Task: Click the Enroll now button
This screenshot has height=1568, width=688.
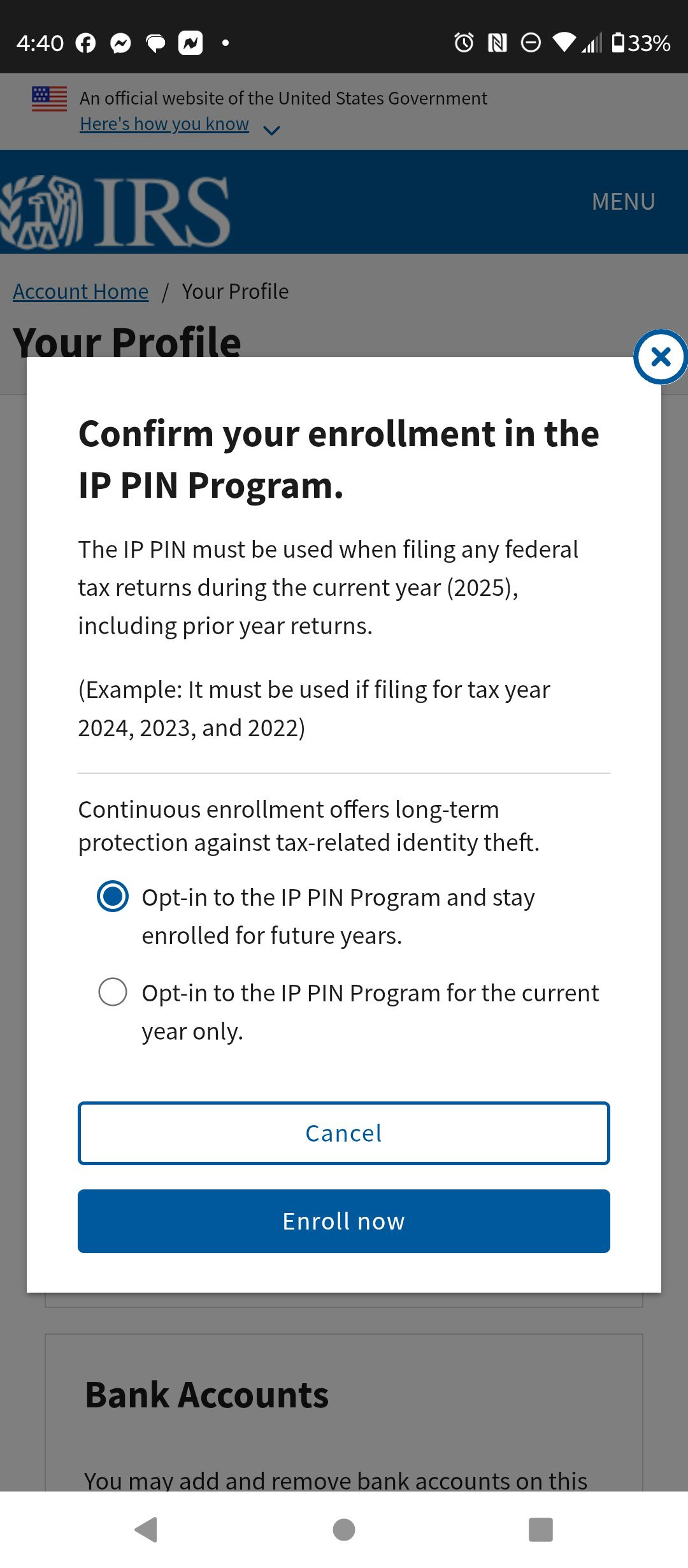Action: click(343, 1221)
